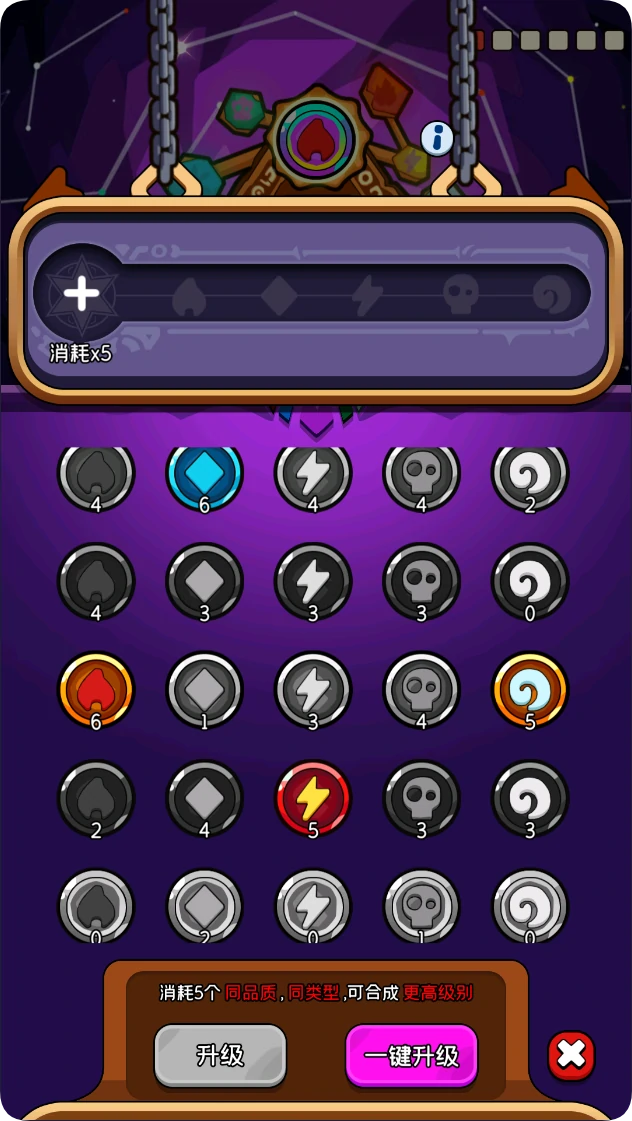
Task: Tap the 升级 upgrade button
Action: pos(220,1055)
